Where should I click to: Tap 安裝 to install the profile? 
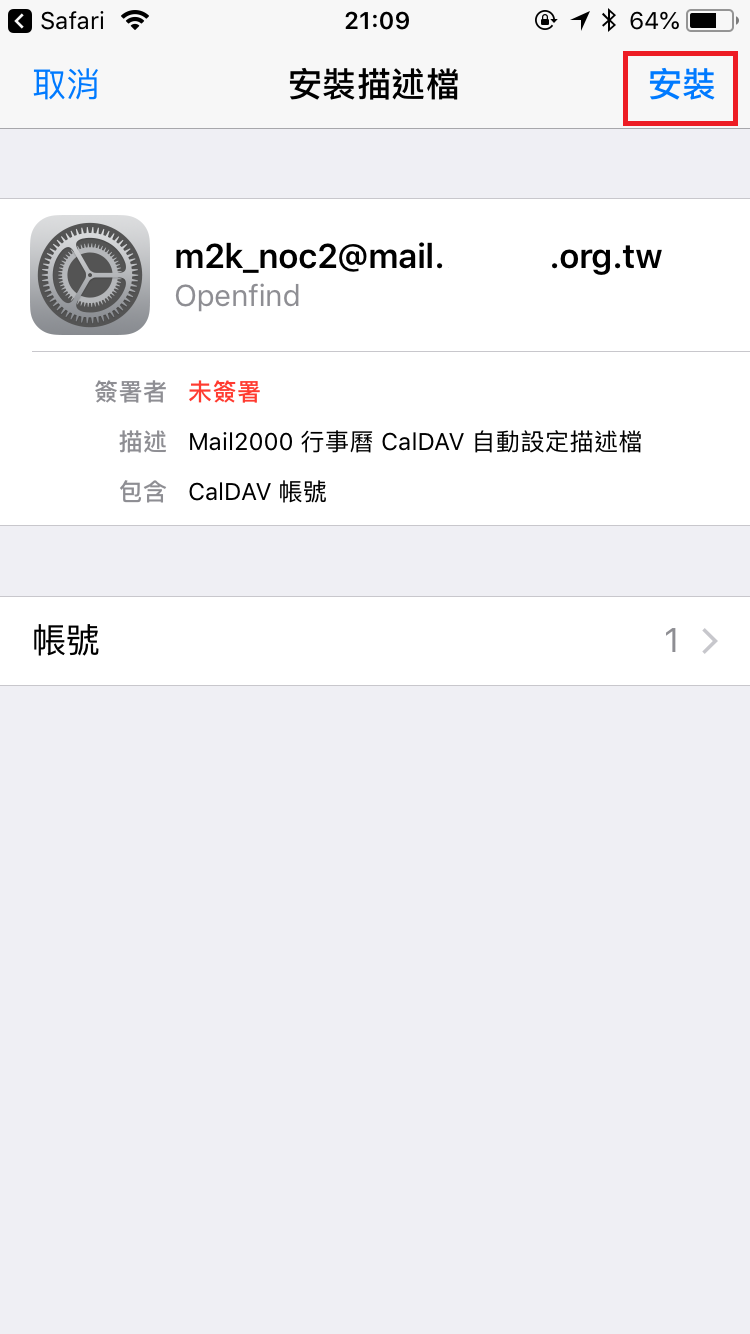coord(679,88)
